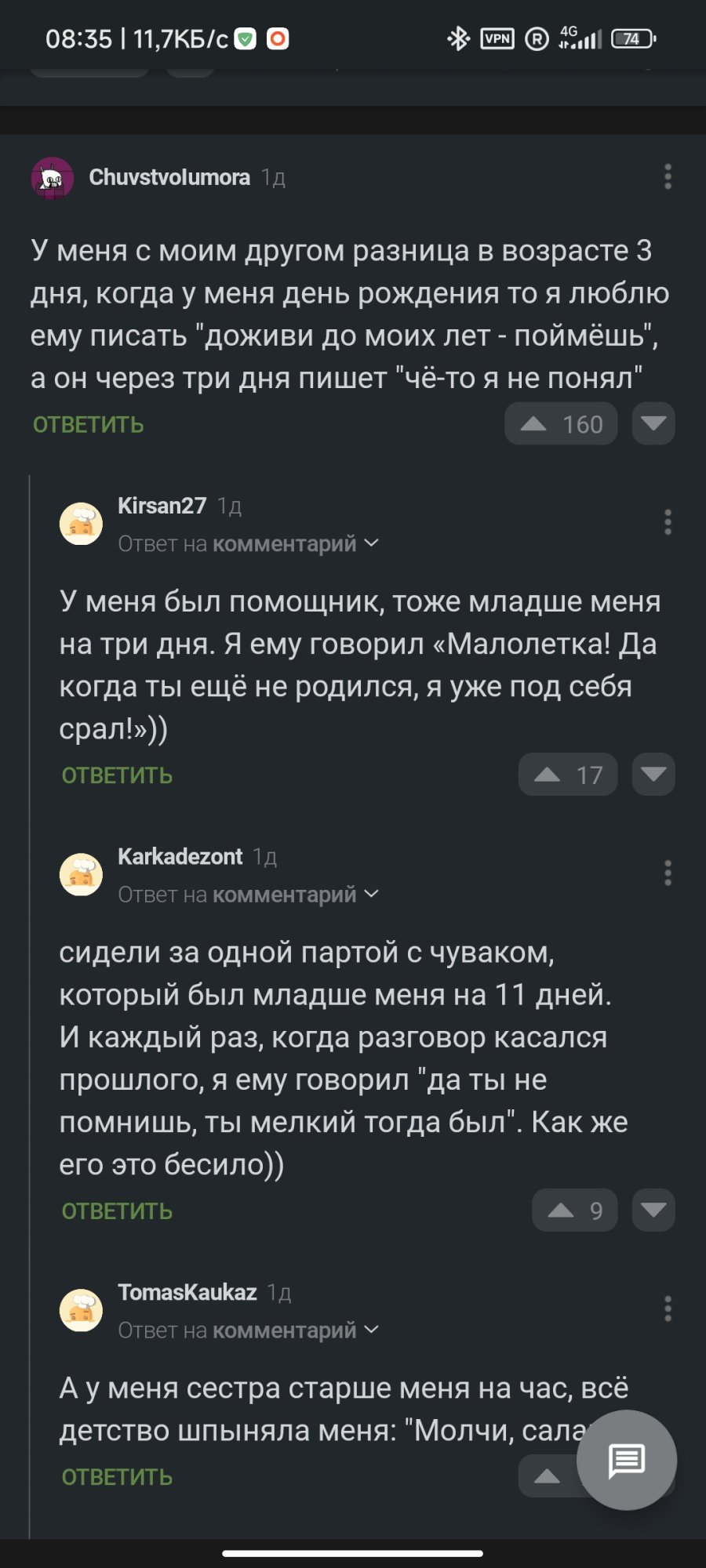Image resolution: width=706 pixels, height=1568 pixels.
Task: Downvote Chuvstvolumora's comment
Action: 653,424
